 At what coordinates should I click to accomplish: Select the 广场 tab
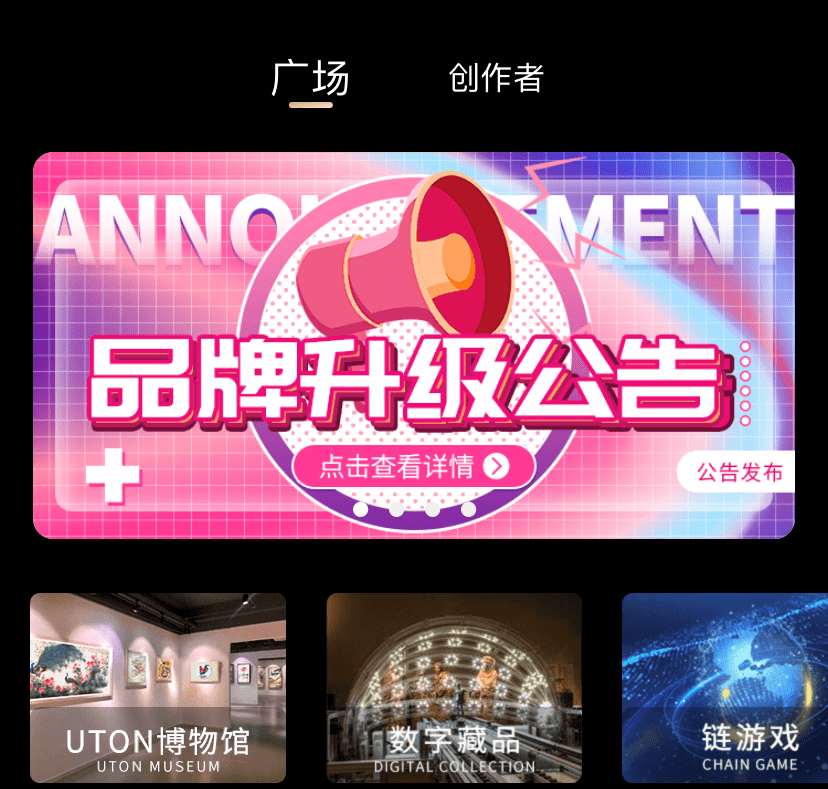pos(310,78)
